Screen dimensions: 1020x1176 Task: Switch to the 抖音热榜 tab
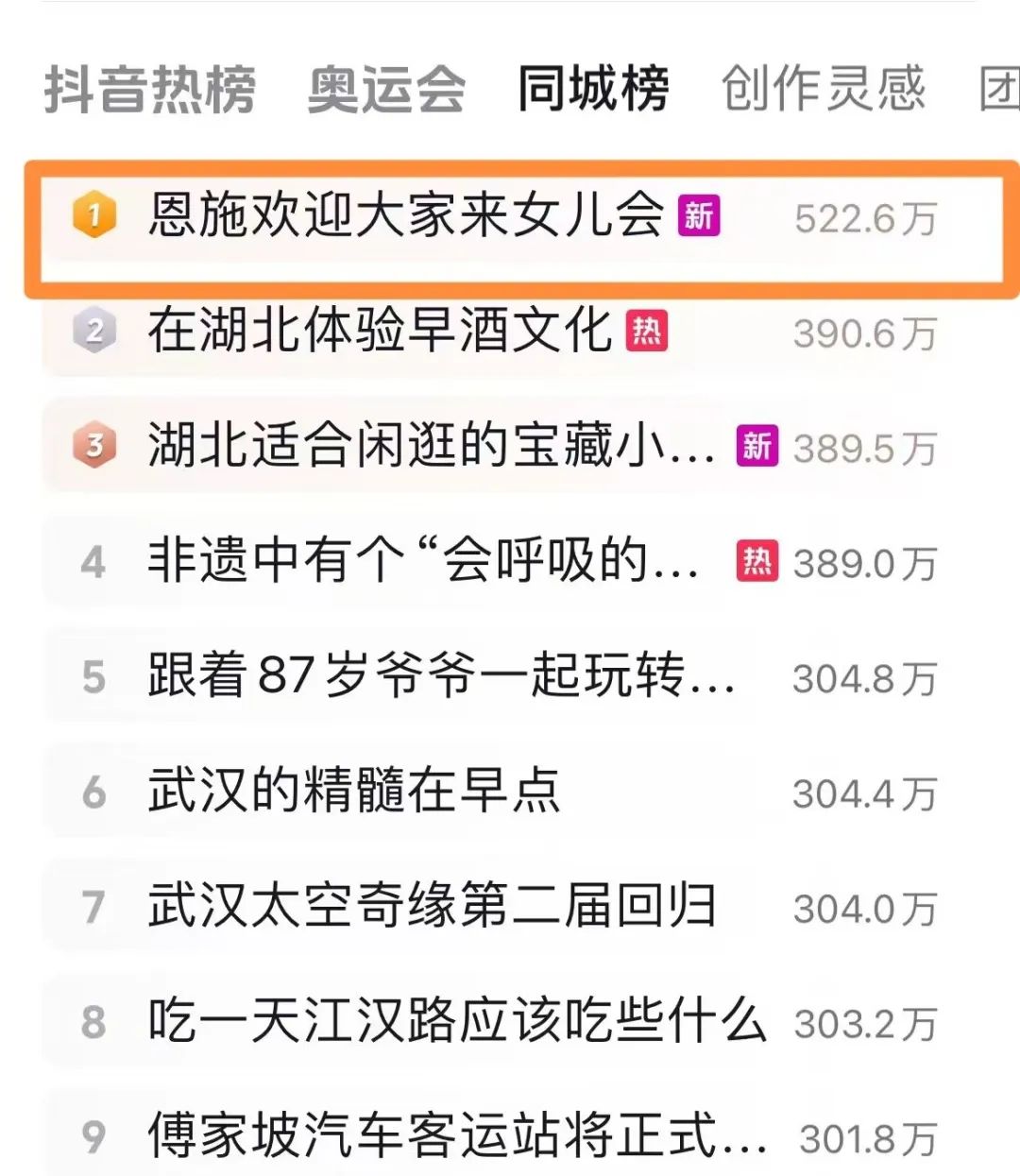[149, 90]
